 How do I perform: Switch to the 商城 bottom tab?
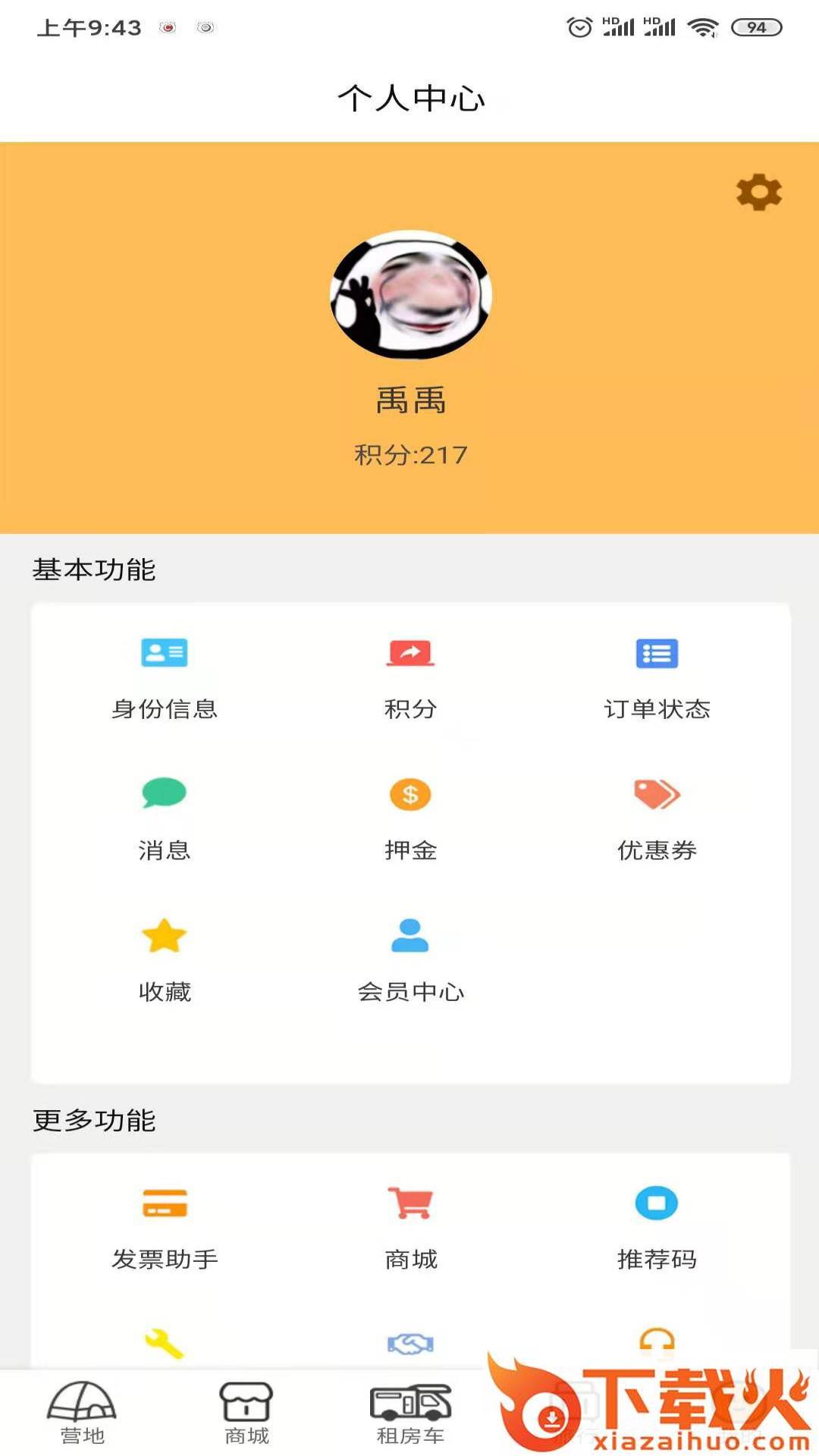246,1412
